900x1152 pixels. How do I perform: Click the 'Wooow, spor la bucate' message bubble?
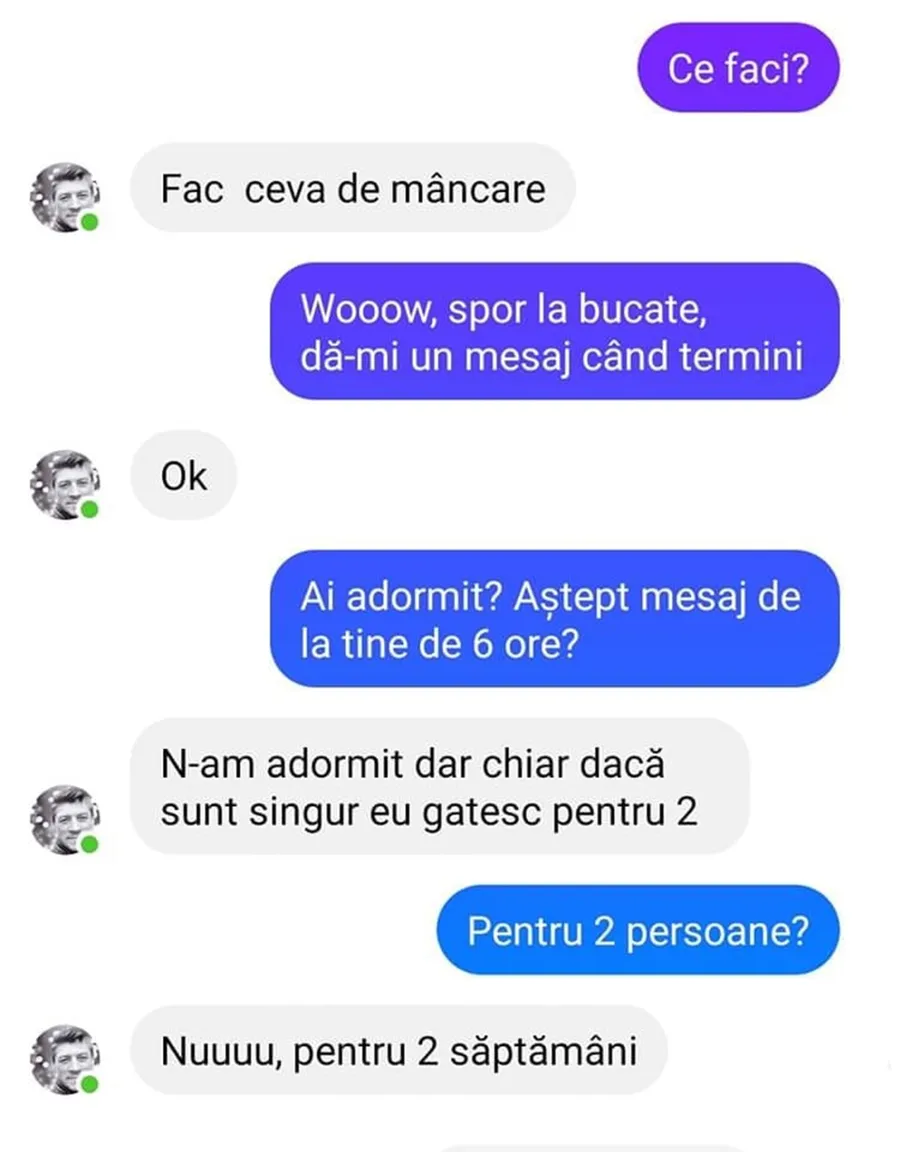coord(557,333)
